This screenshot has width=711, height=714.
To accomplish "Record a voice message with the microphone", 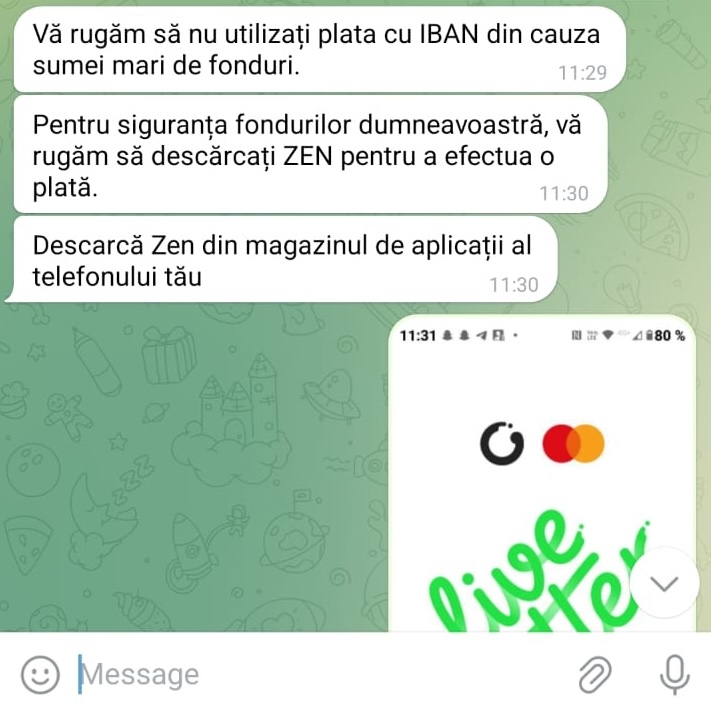I will click(x=677, y=675).
